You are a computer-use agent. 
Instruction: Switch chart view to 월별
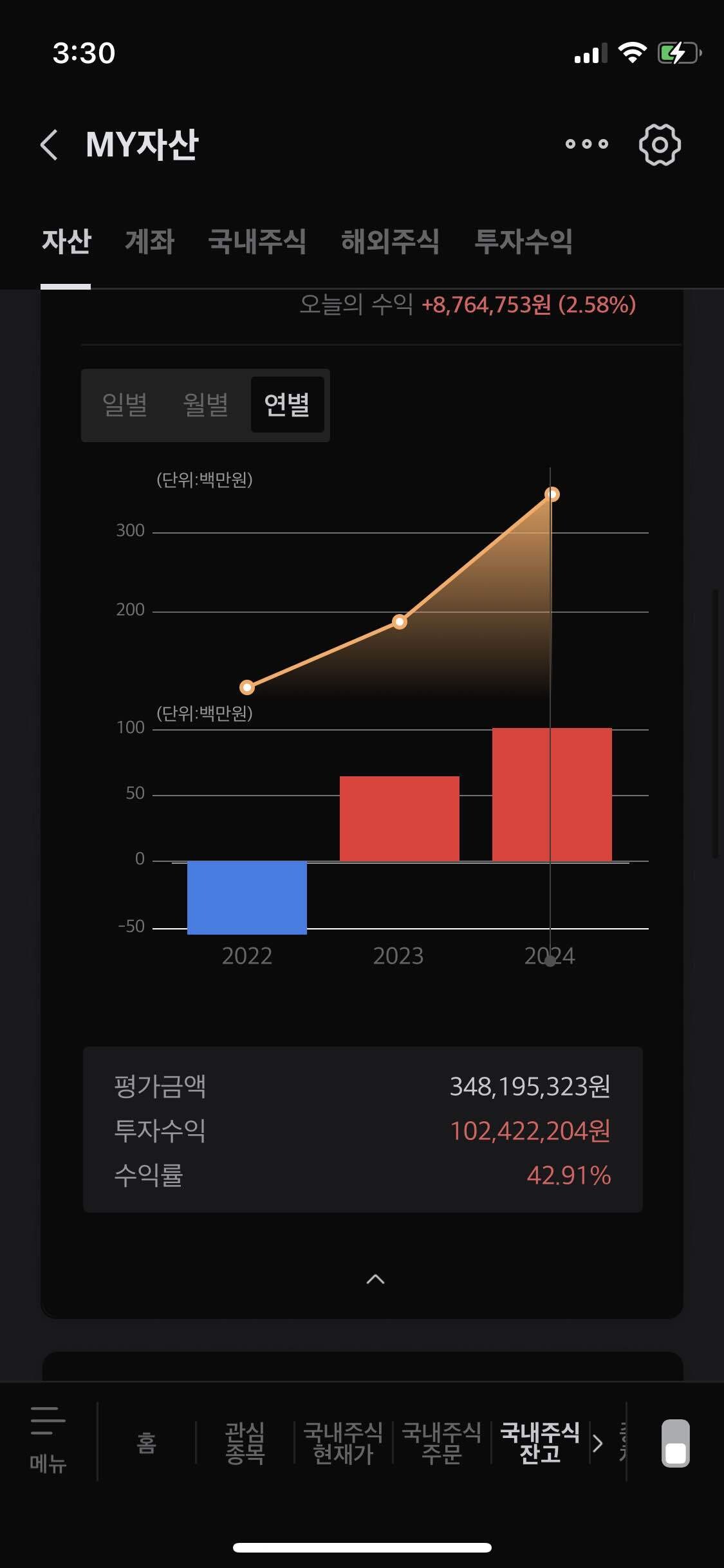[x=205, y=405]
